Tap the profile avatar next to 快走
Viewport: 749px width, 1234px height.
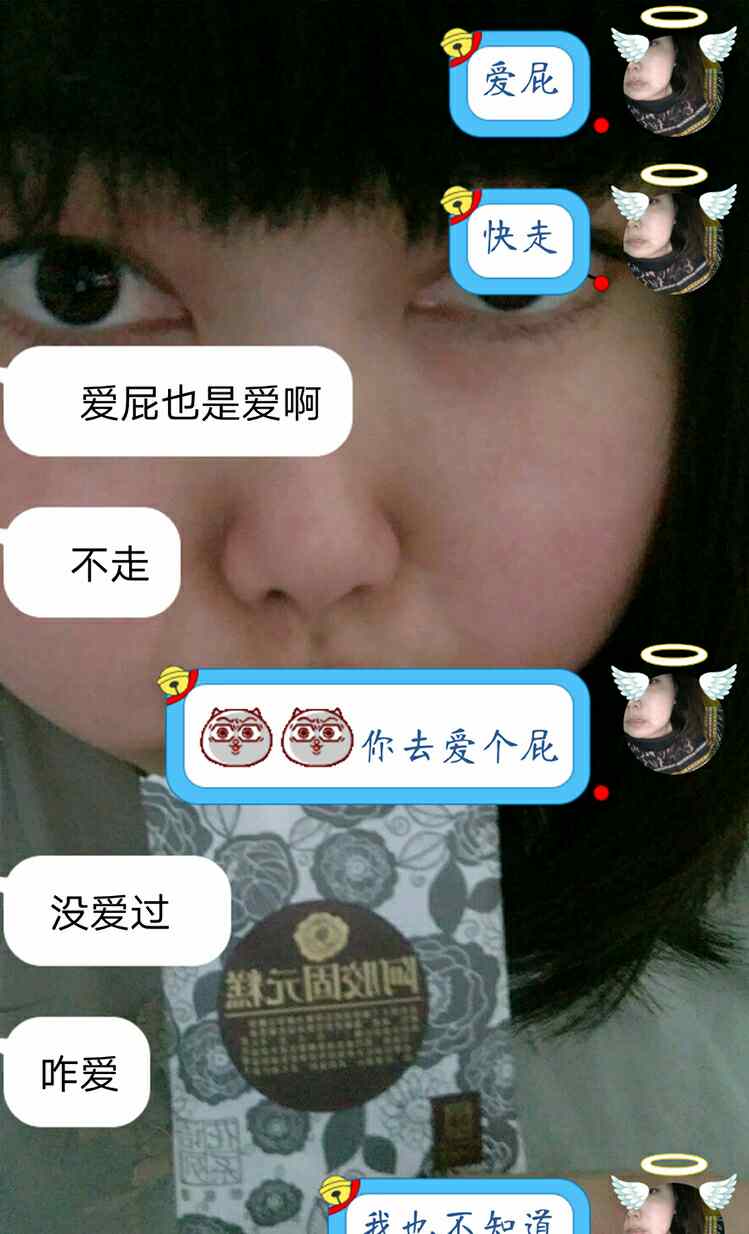tap(672, 240)
